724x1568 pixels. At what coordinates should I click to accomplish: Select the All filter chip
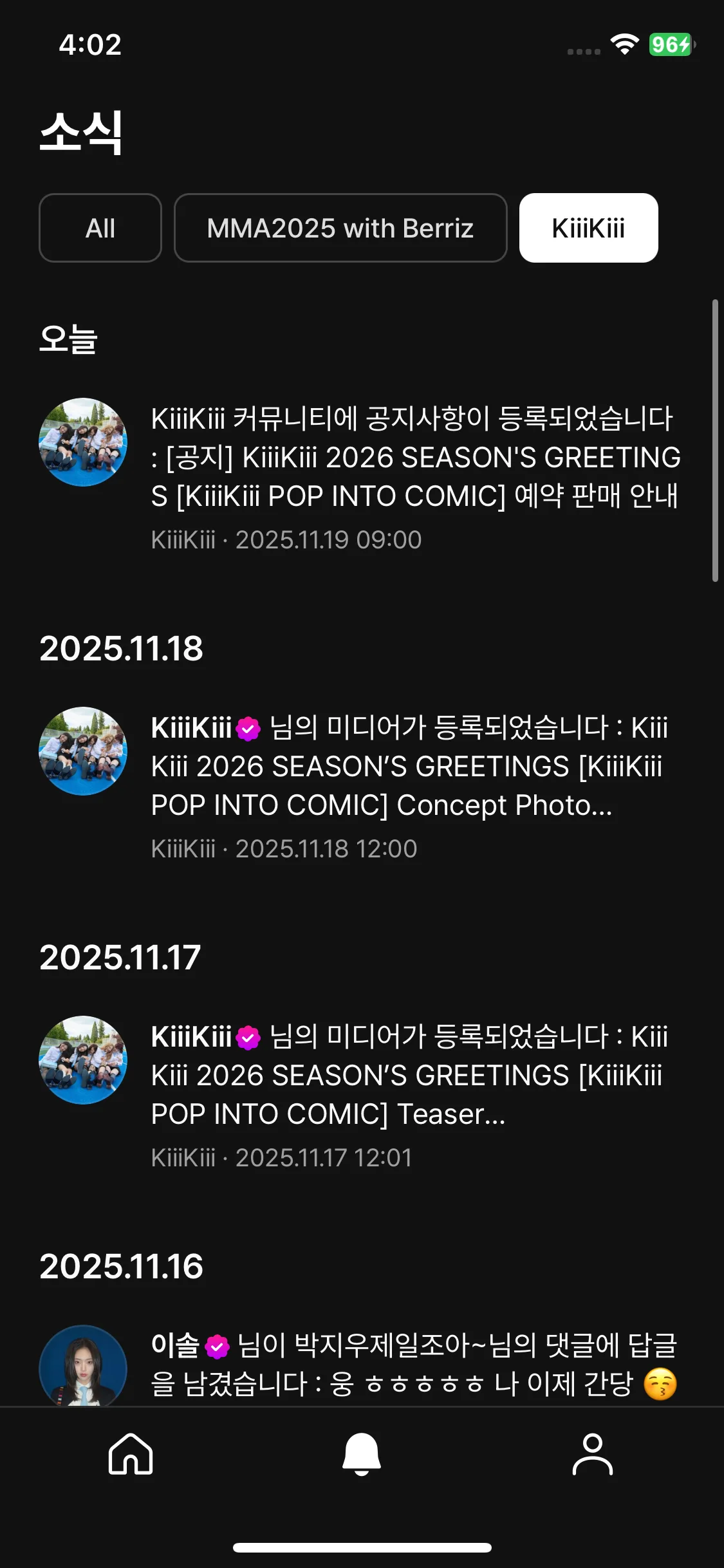point(100,228)
